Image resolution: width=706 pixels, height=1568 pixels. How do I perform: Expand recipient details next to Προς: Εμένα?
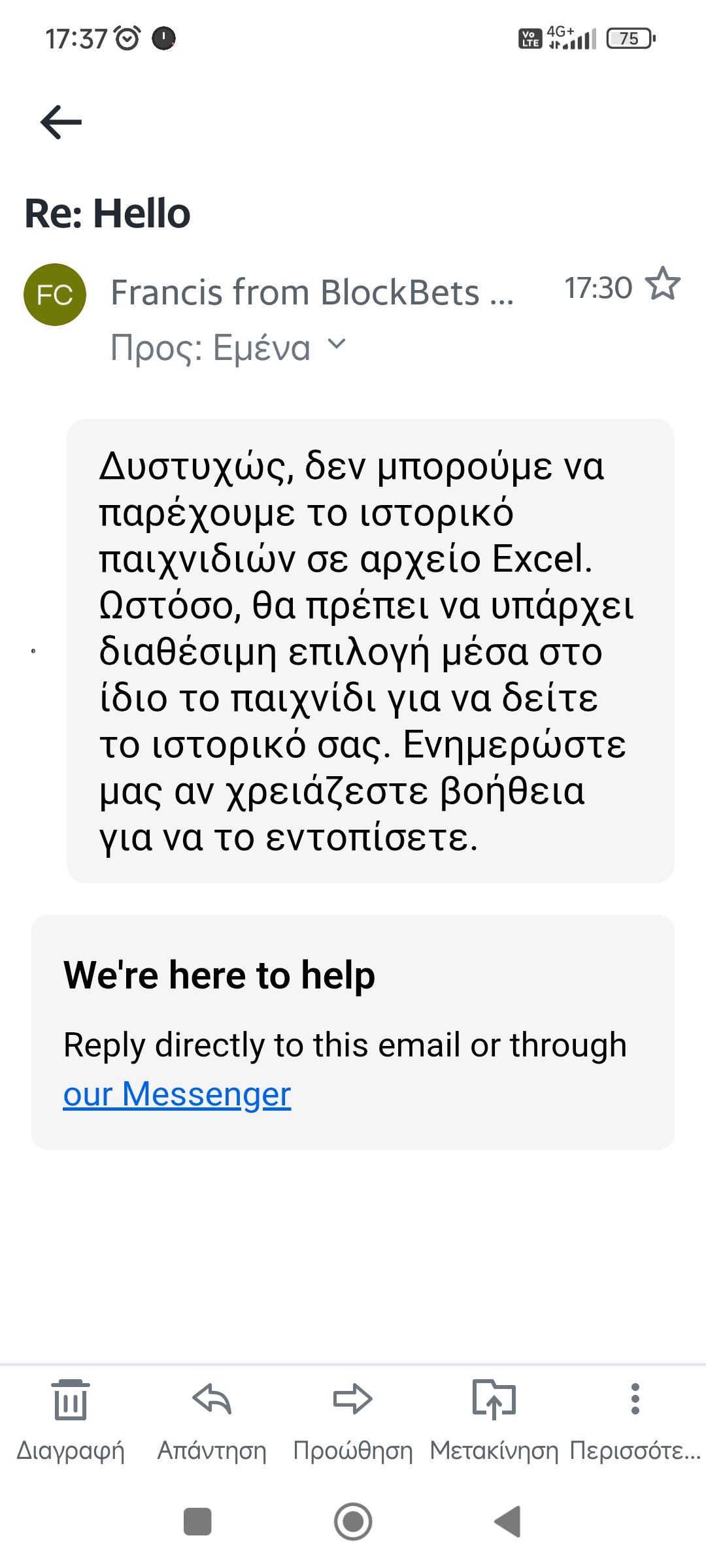336,344
